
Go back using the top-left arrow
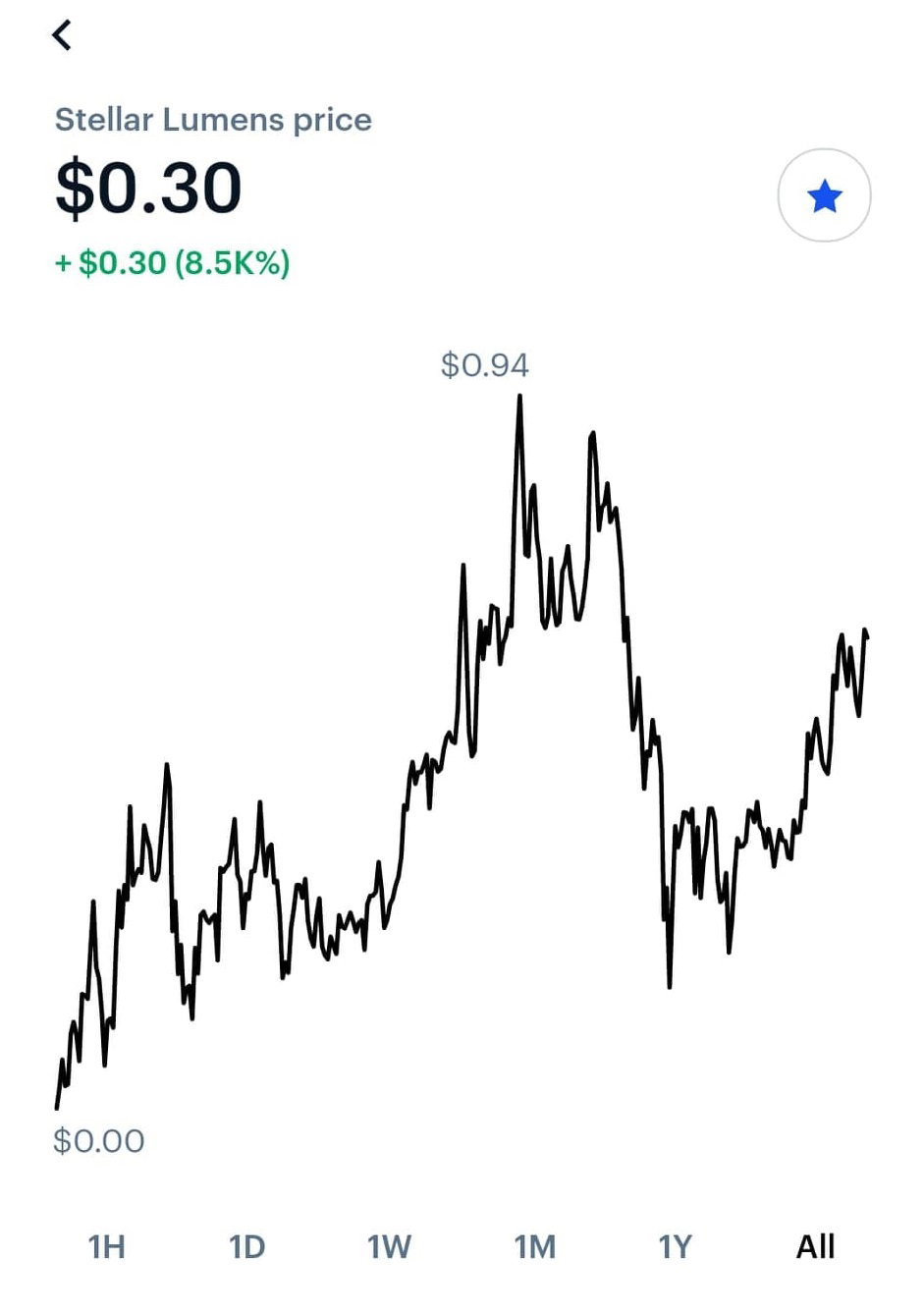(62, 35)
